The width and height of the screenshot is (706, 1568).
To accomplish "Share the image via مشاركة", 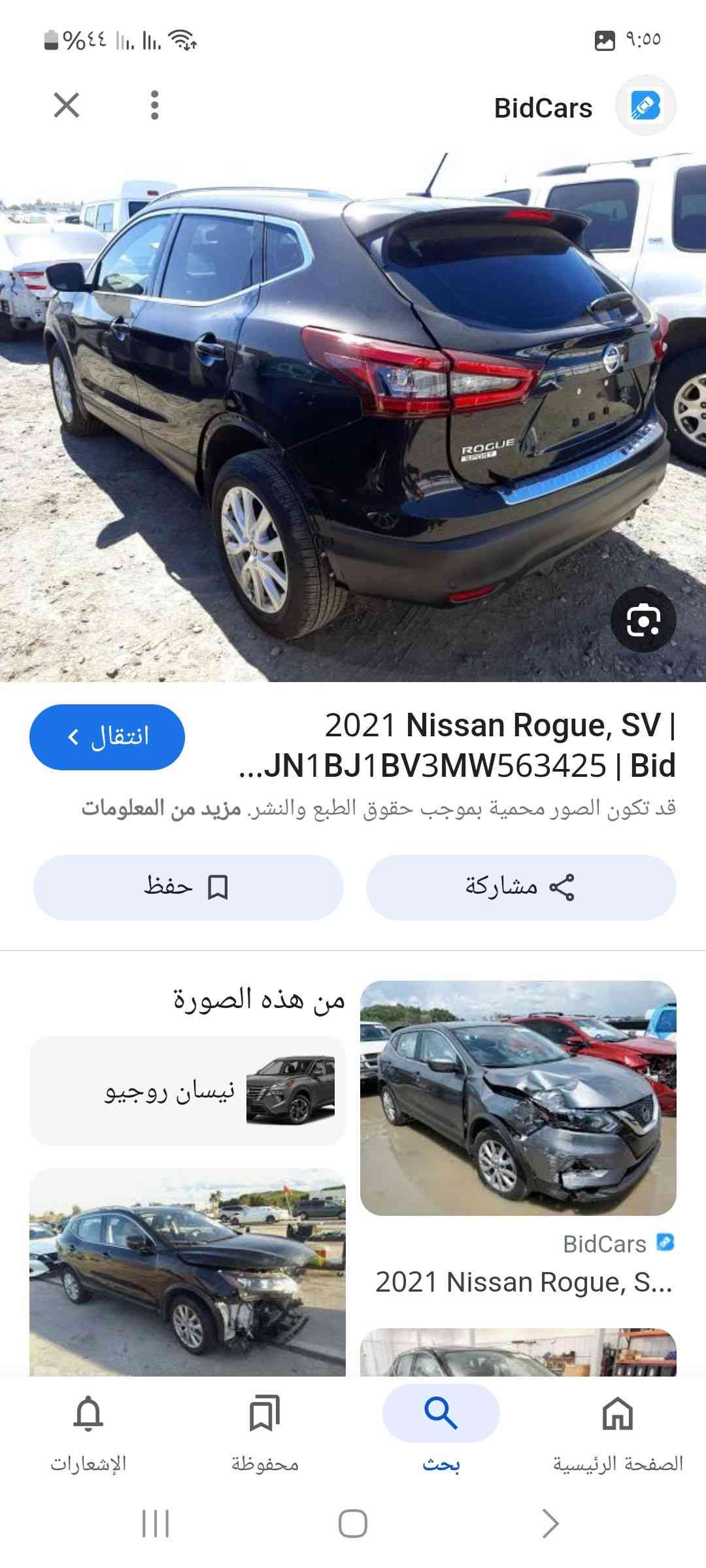I will pos(520,887).
